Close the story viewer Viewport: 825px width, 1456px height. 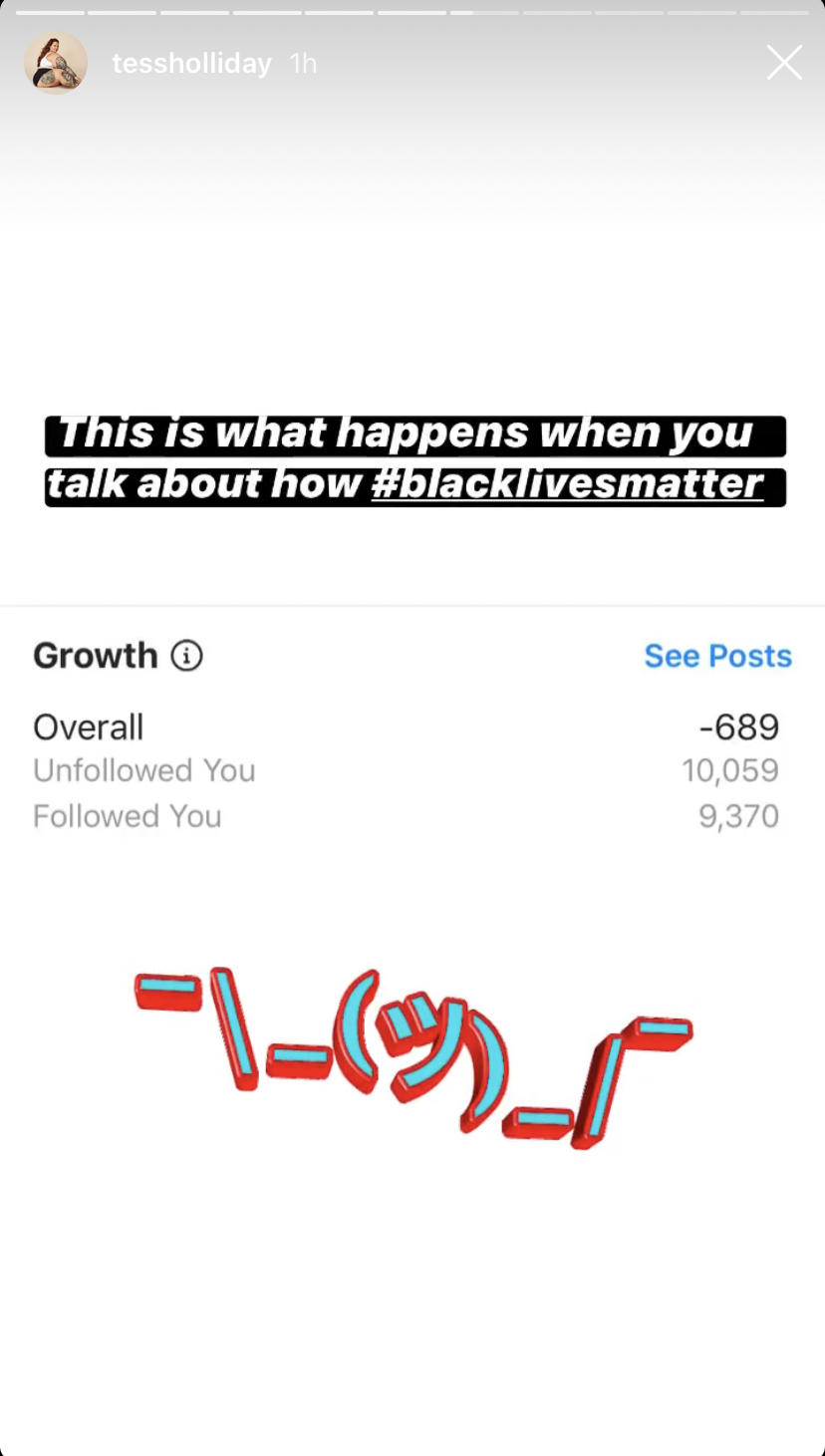(784, 63)
